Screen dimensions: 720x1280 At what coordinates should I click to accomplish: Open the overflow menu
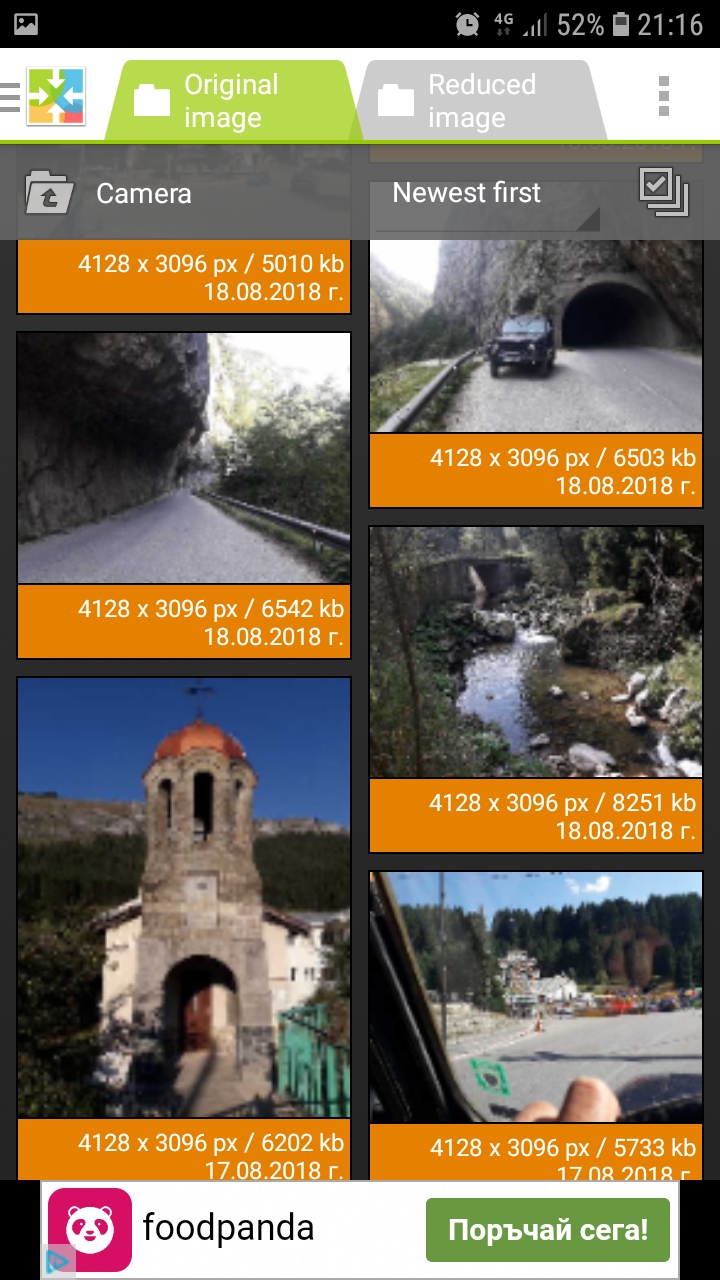tap(663, 97)
